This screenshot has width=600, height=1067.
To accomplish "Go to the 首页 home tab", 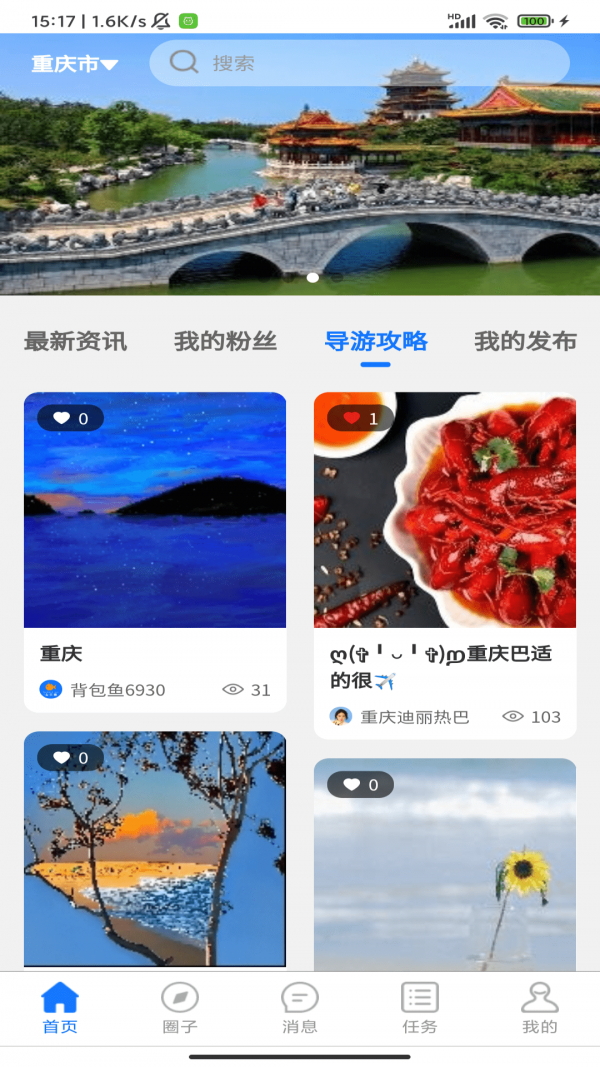I will click(60, 1007).
